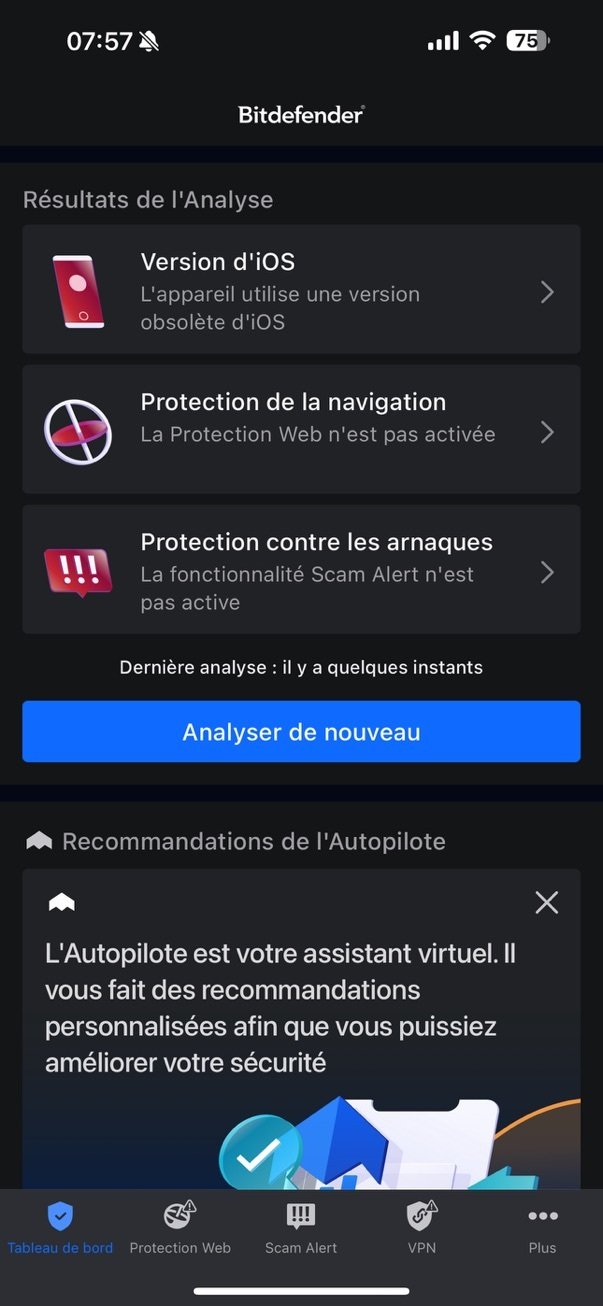Open Protection de la navigation details
The image size is (603, 1306).
[300, 430]
